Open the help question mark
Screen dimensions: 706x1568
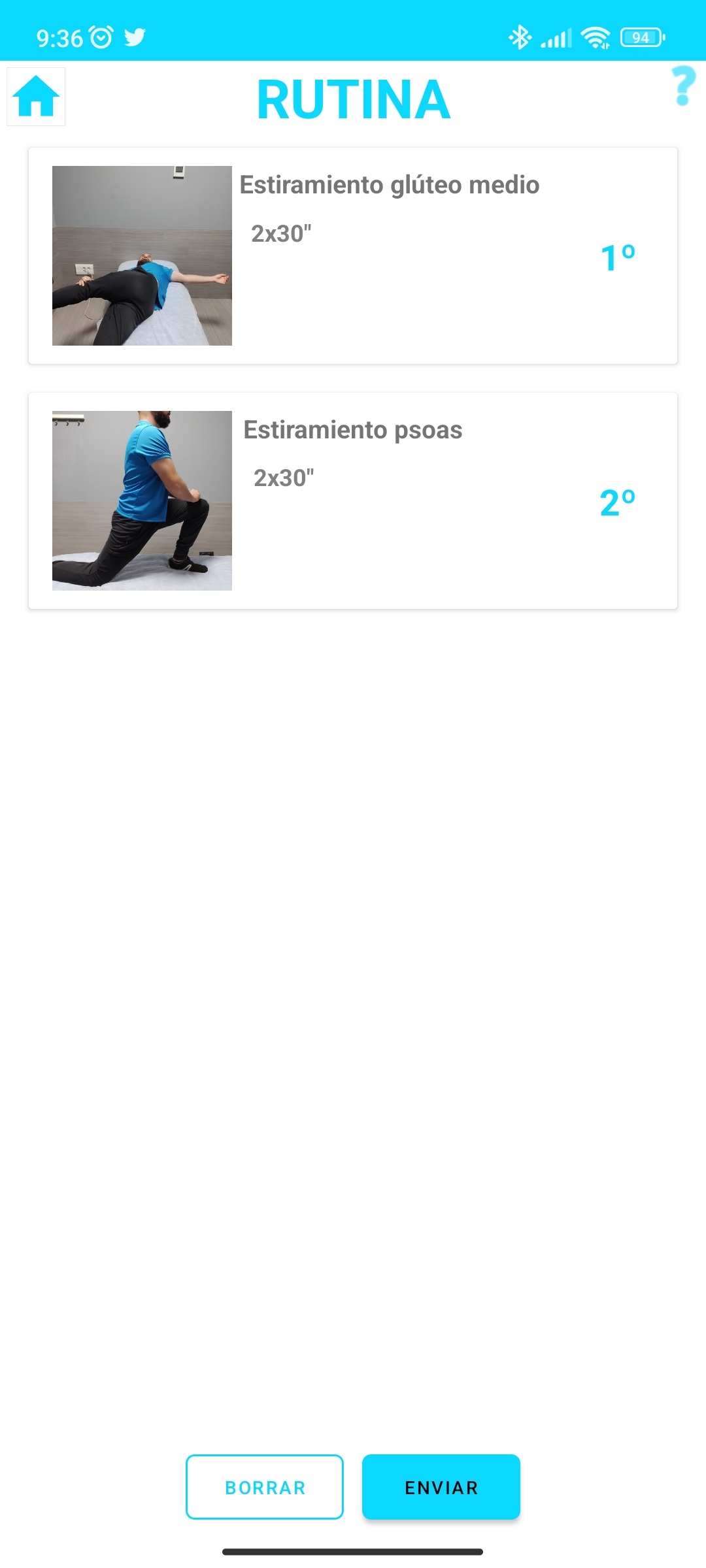683,86
